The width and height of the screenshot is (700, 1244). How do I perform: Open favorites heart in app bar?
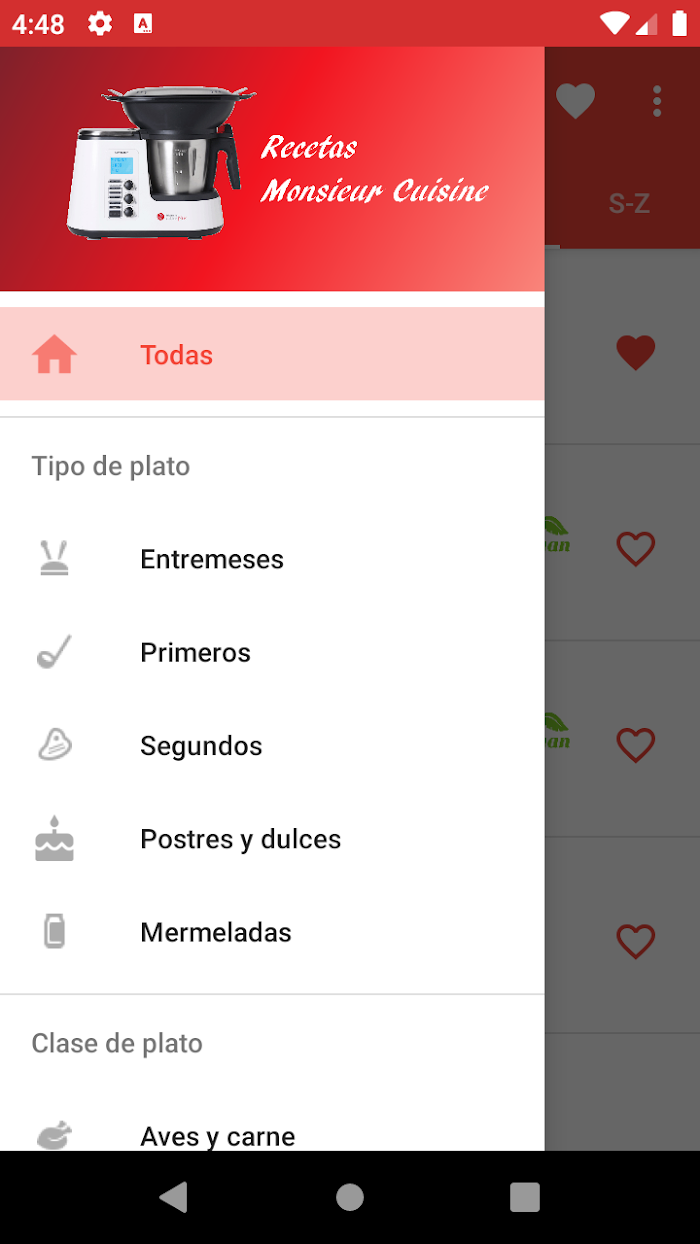pos(575,101)
